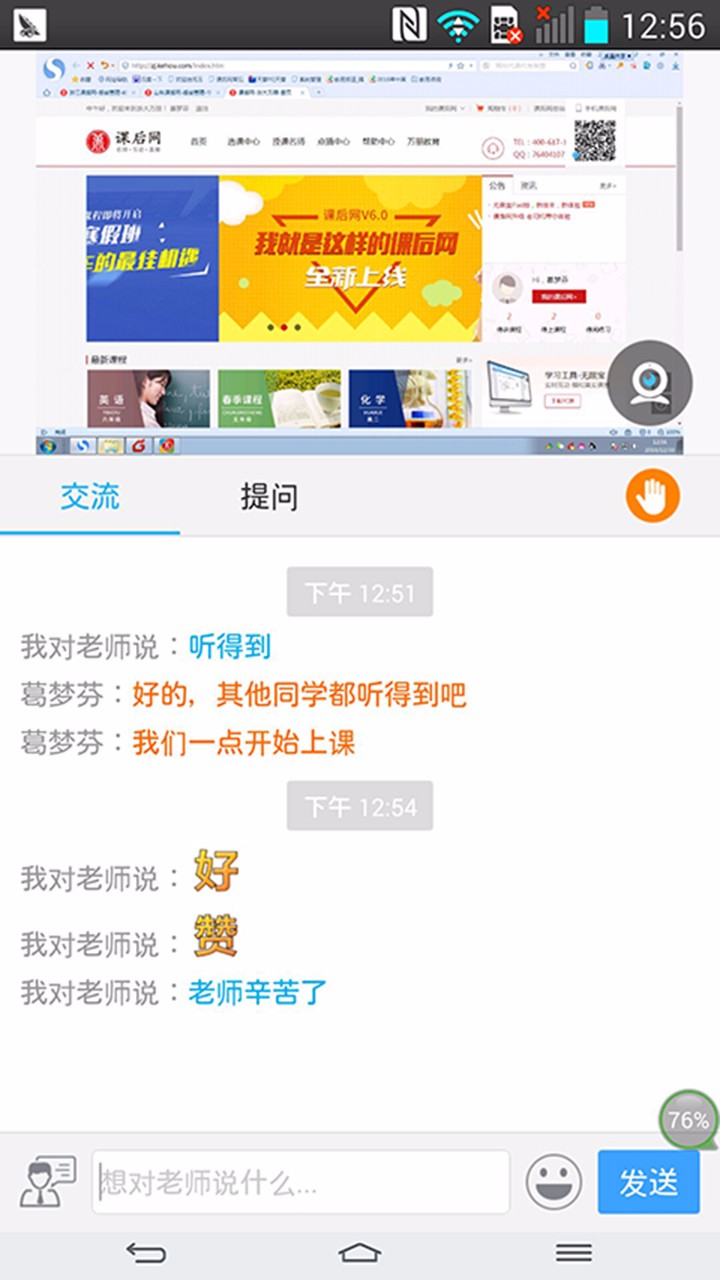Screen dimensions: 720x1280
Task: Raise your hand with the orange hand icon
Action: coord(653,496)
